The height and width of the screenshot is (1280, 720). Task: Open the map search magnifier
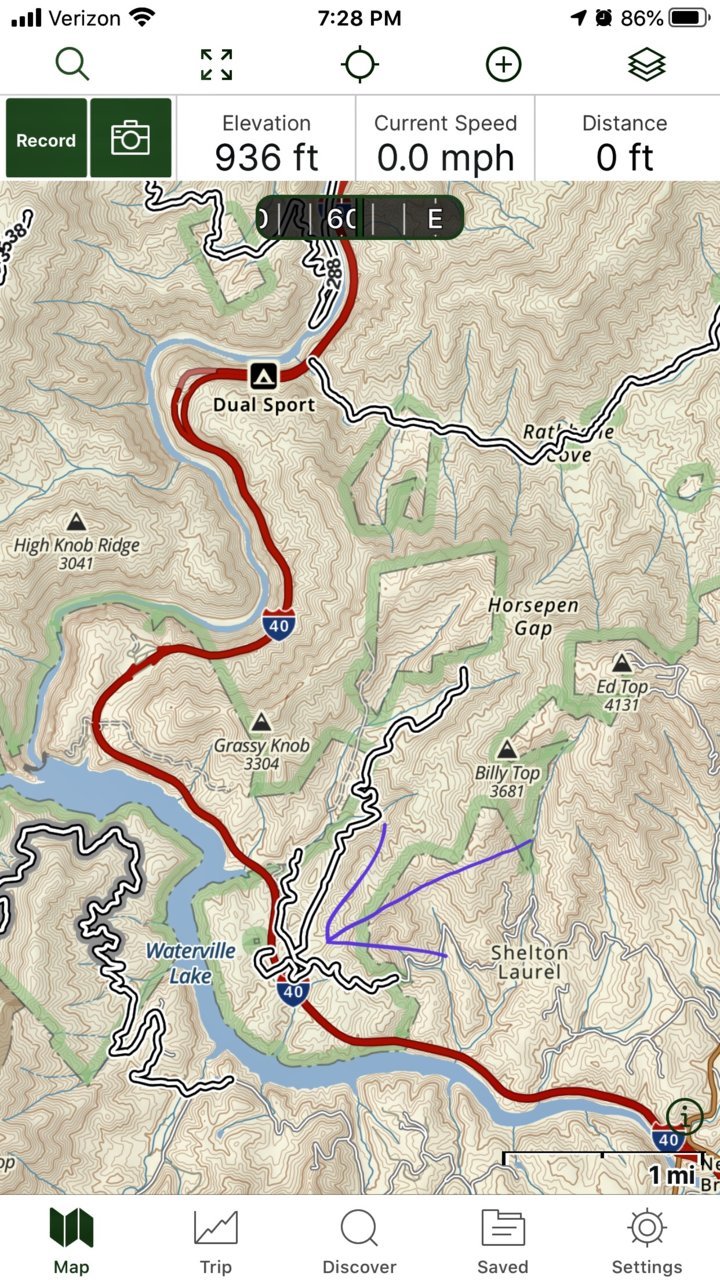tap(72, 65)
